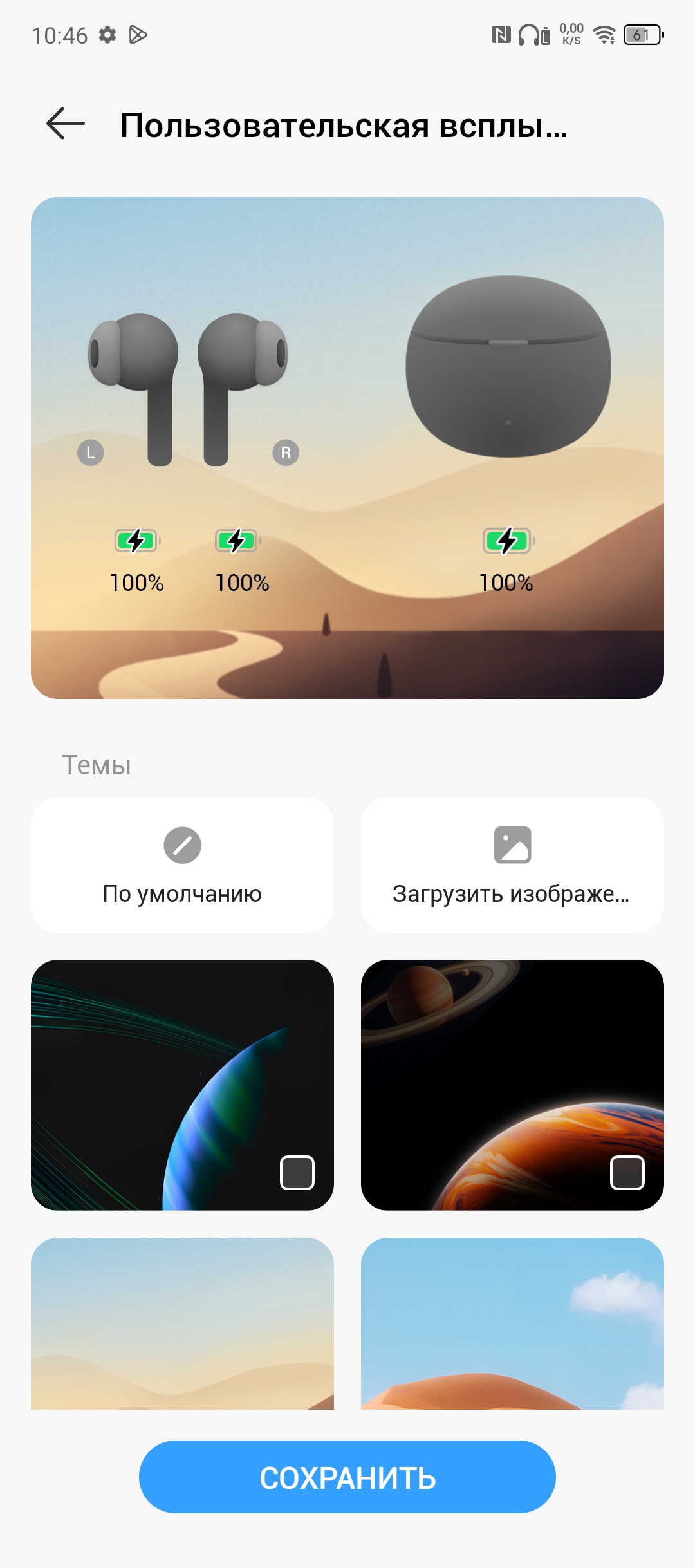Open Загрузить изображение to upload a picture
Image resolution: width=695 pixels, height=1568 pixels.
click(x=512, y=864)
